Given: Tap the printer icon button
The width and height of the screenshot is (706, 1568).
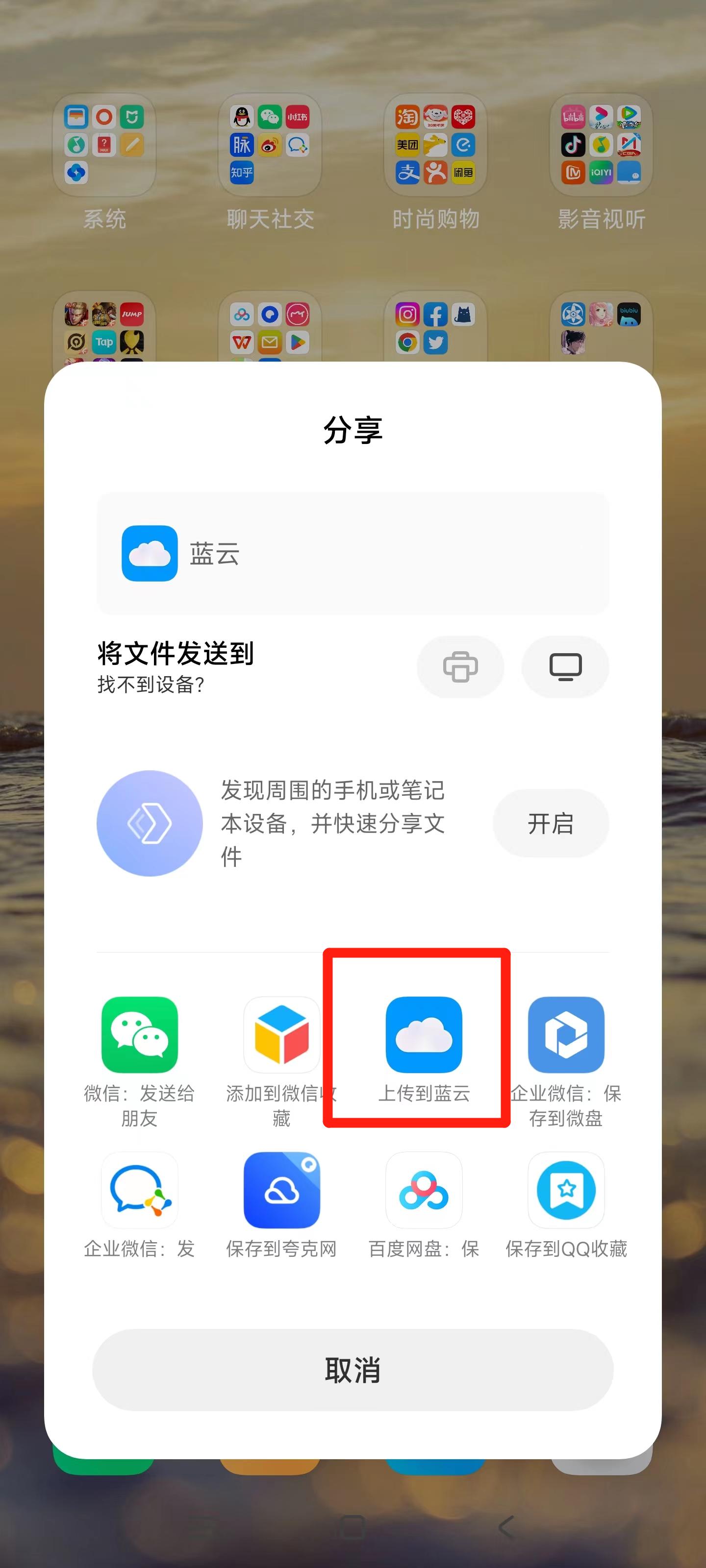Looking at the screenshot, I should pos(460,666).
